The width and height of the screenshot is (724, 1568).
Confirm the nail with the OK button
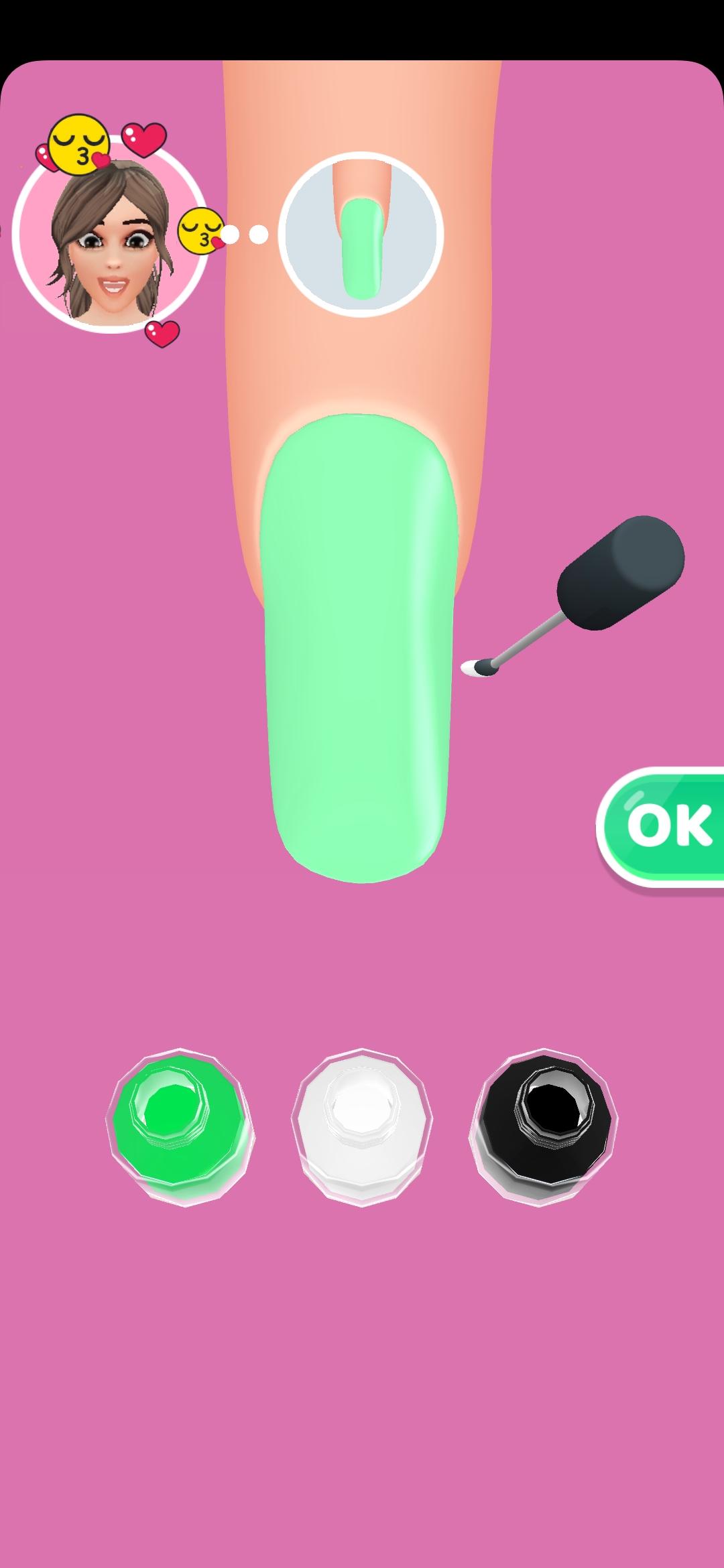point(664,826)
